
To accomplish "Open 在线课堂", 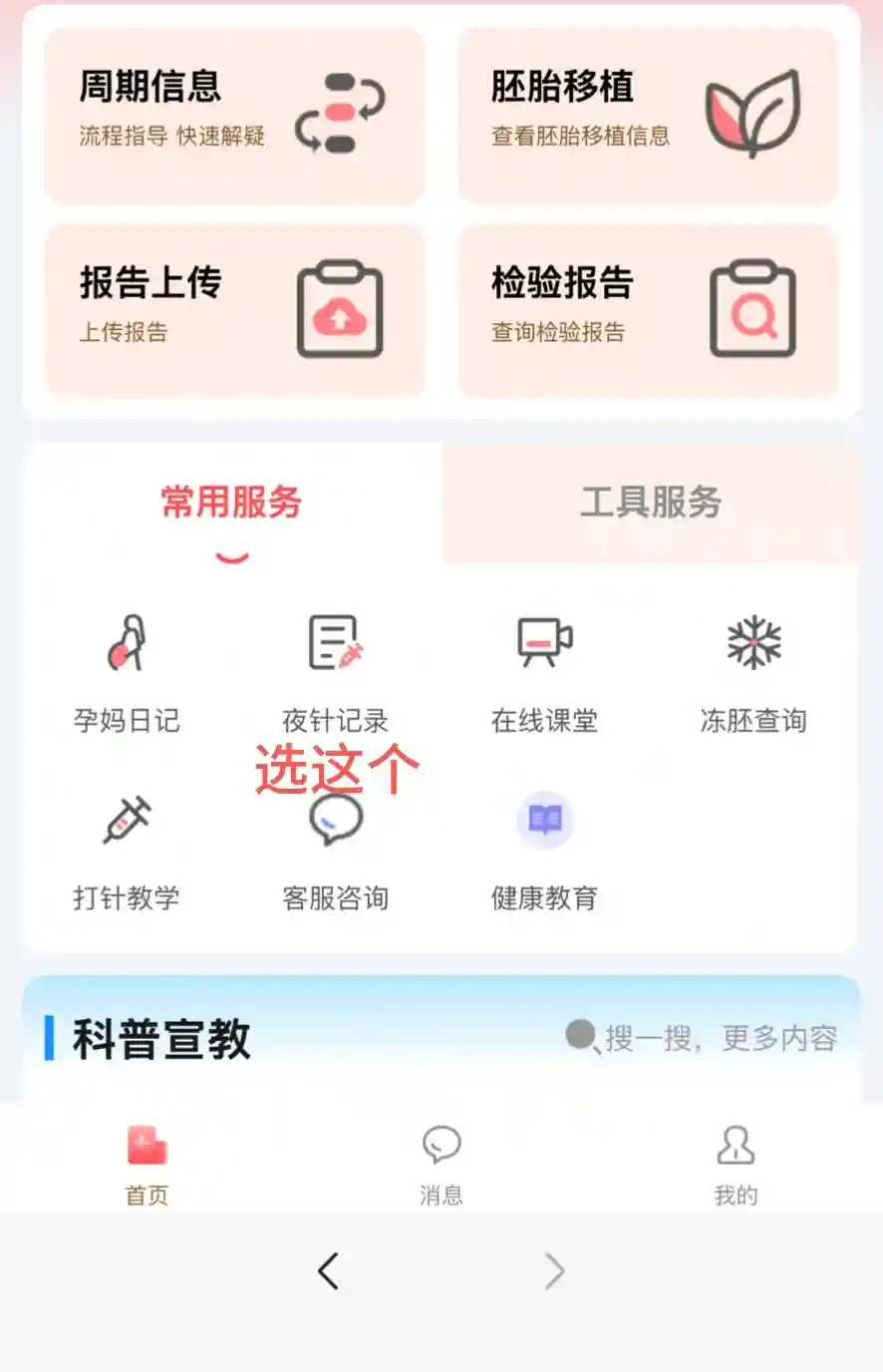I will pyautogui.click(x=544, y=670).
